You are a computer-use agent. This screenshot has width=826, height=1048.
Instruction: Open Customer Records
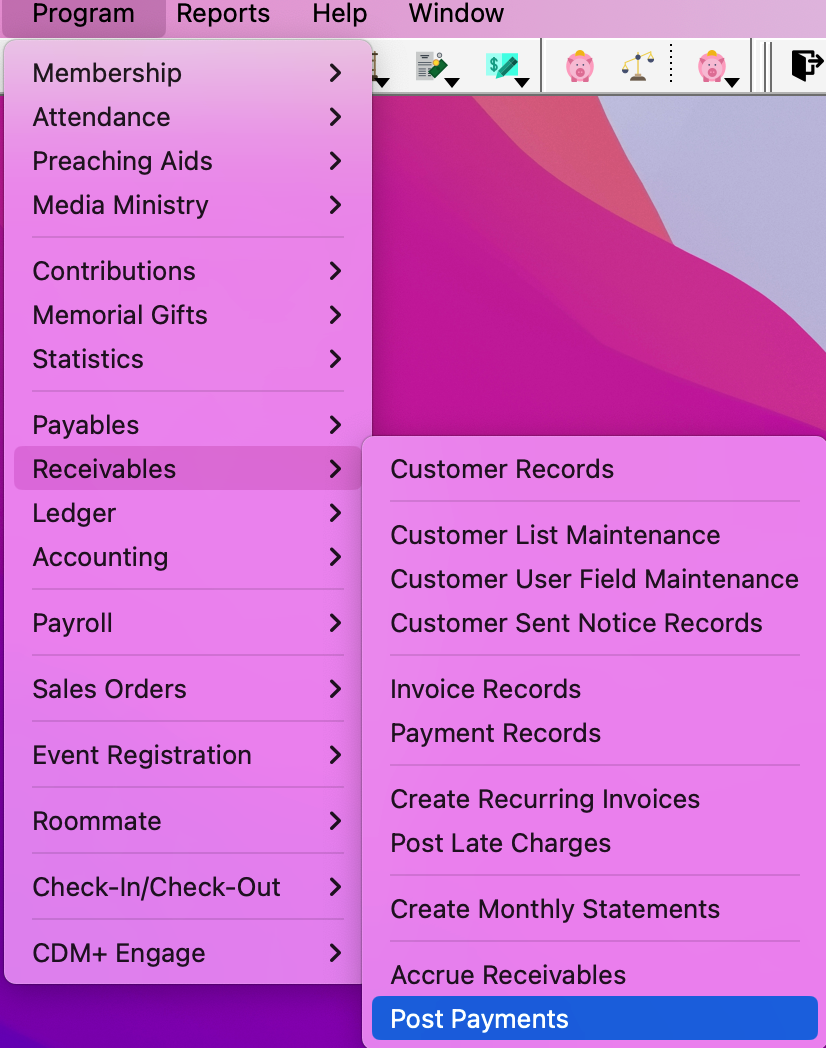coord(502,469)
